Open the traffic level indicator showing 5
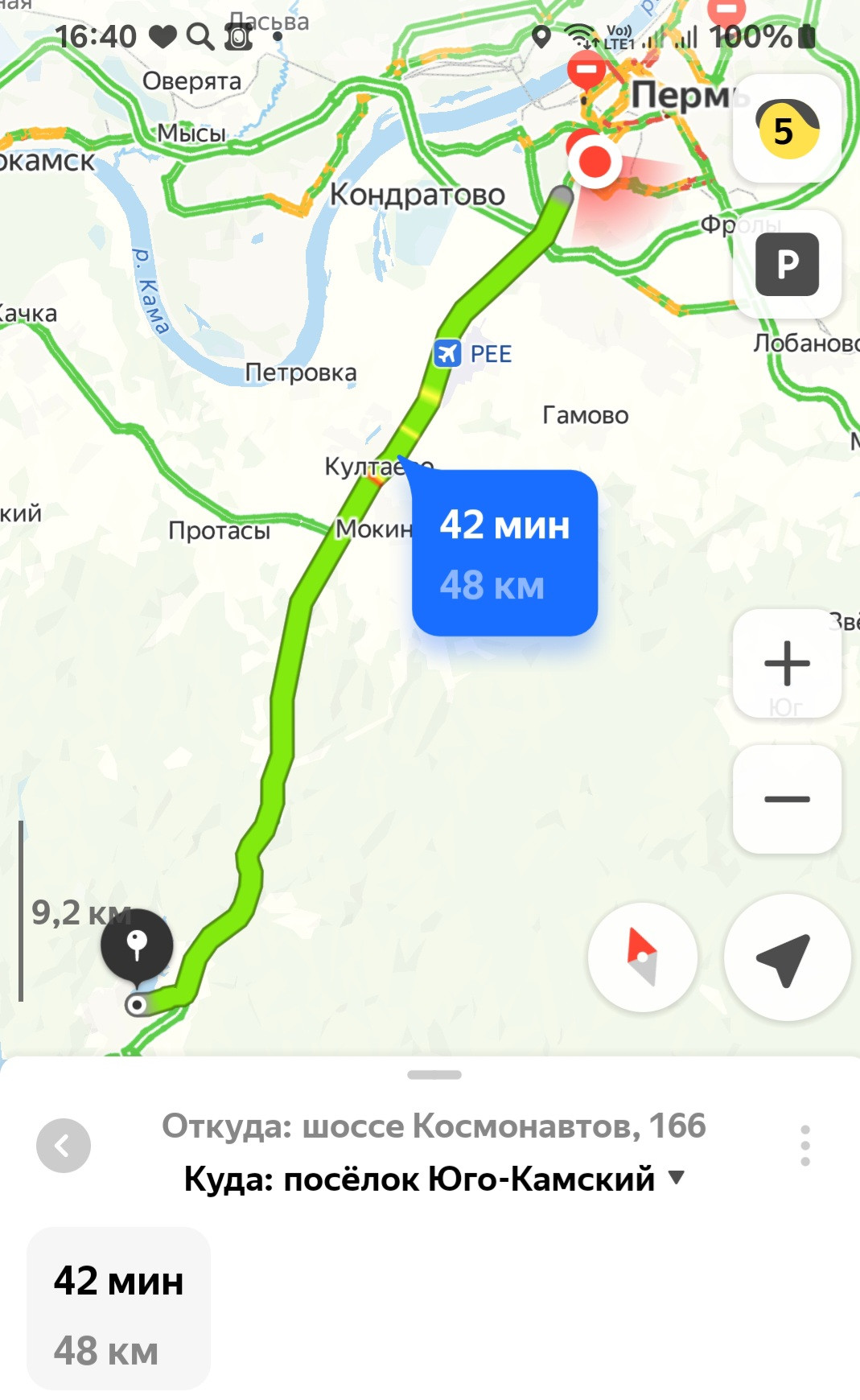This screenshot has width=860, height=1400. [x=787, y=130]
